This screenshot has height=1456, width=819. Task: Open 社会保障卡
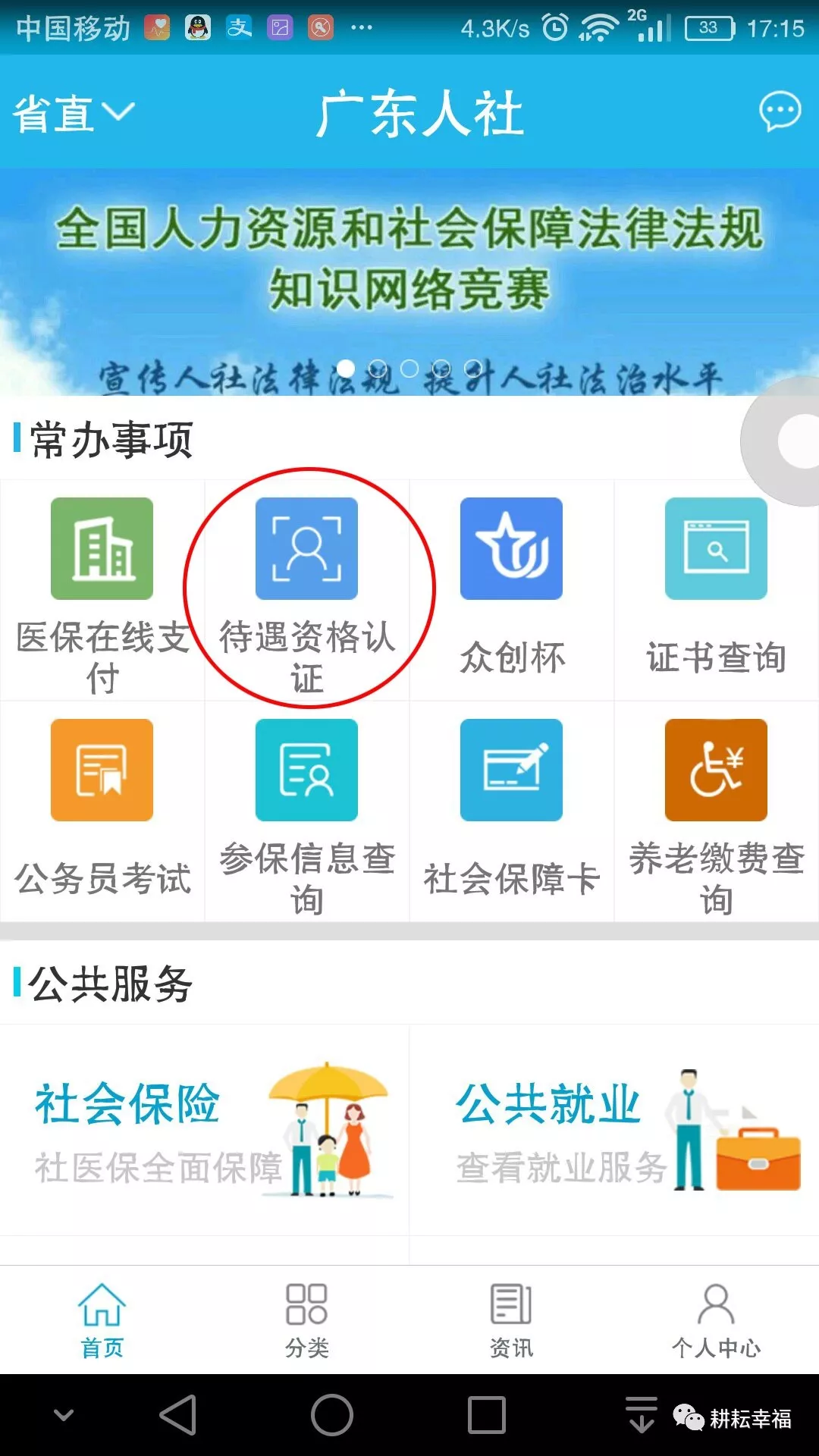point(512,811)
